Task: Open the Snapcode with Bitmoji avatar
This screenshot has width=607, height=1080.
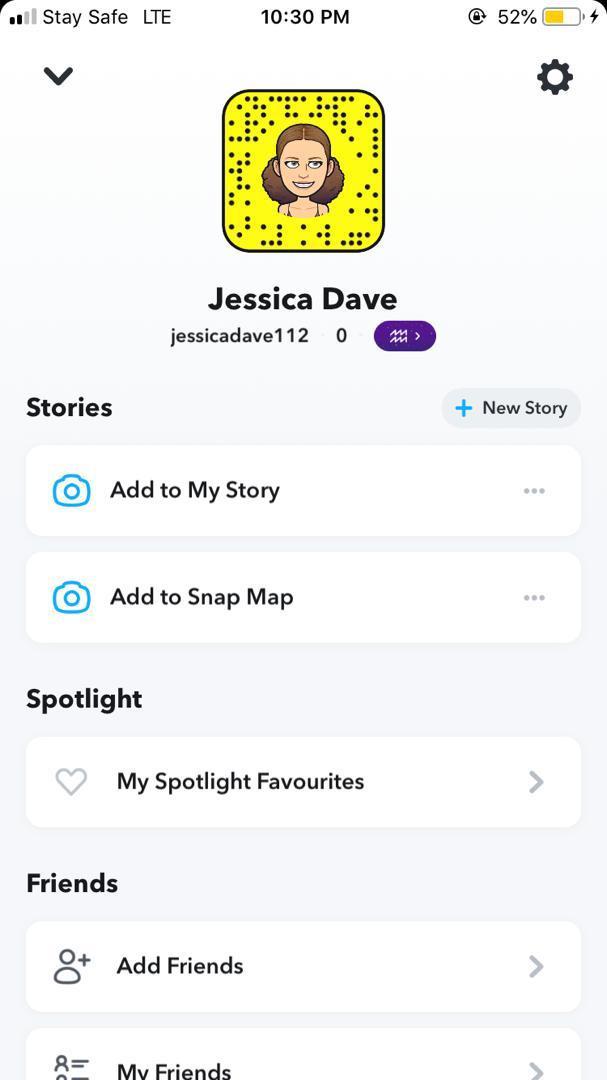Action: click(303, 170)
